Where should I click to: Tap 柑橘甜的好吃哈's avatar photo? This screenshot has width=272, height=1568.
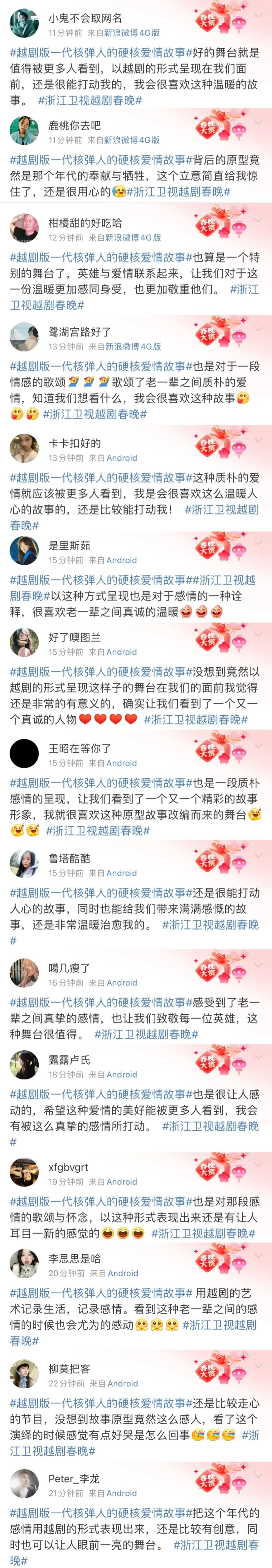(x=24, y=228)
